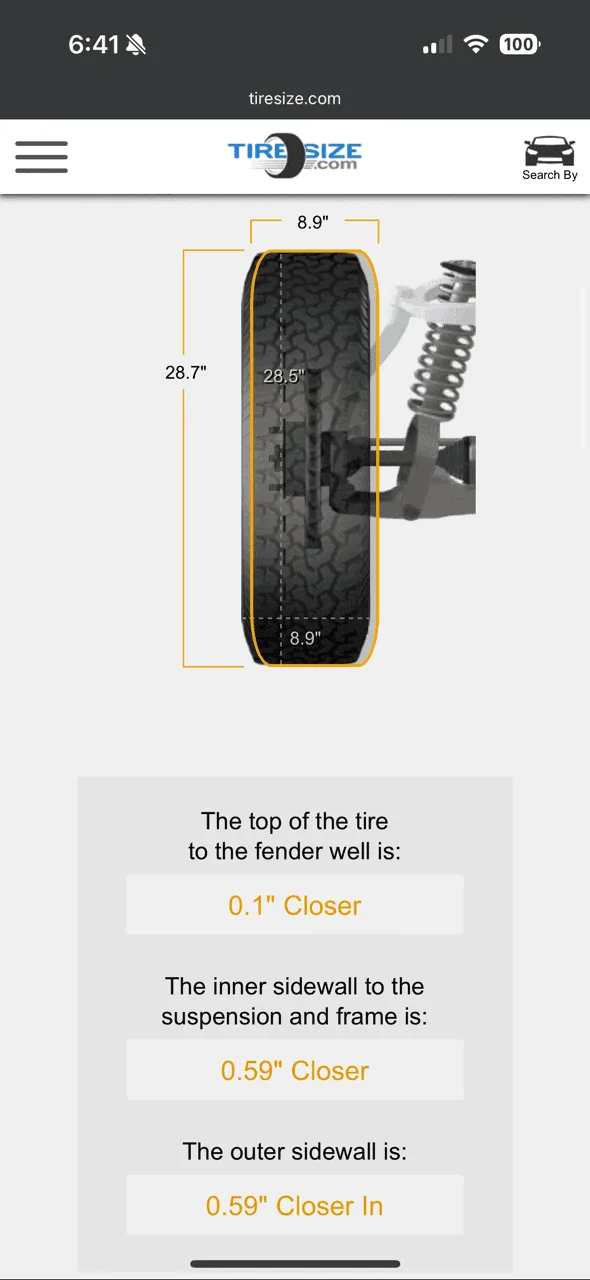Open the hamburger menu

click(41, 157)
